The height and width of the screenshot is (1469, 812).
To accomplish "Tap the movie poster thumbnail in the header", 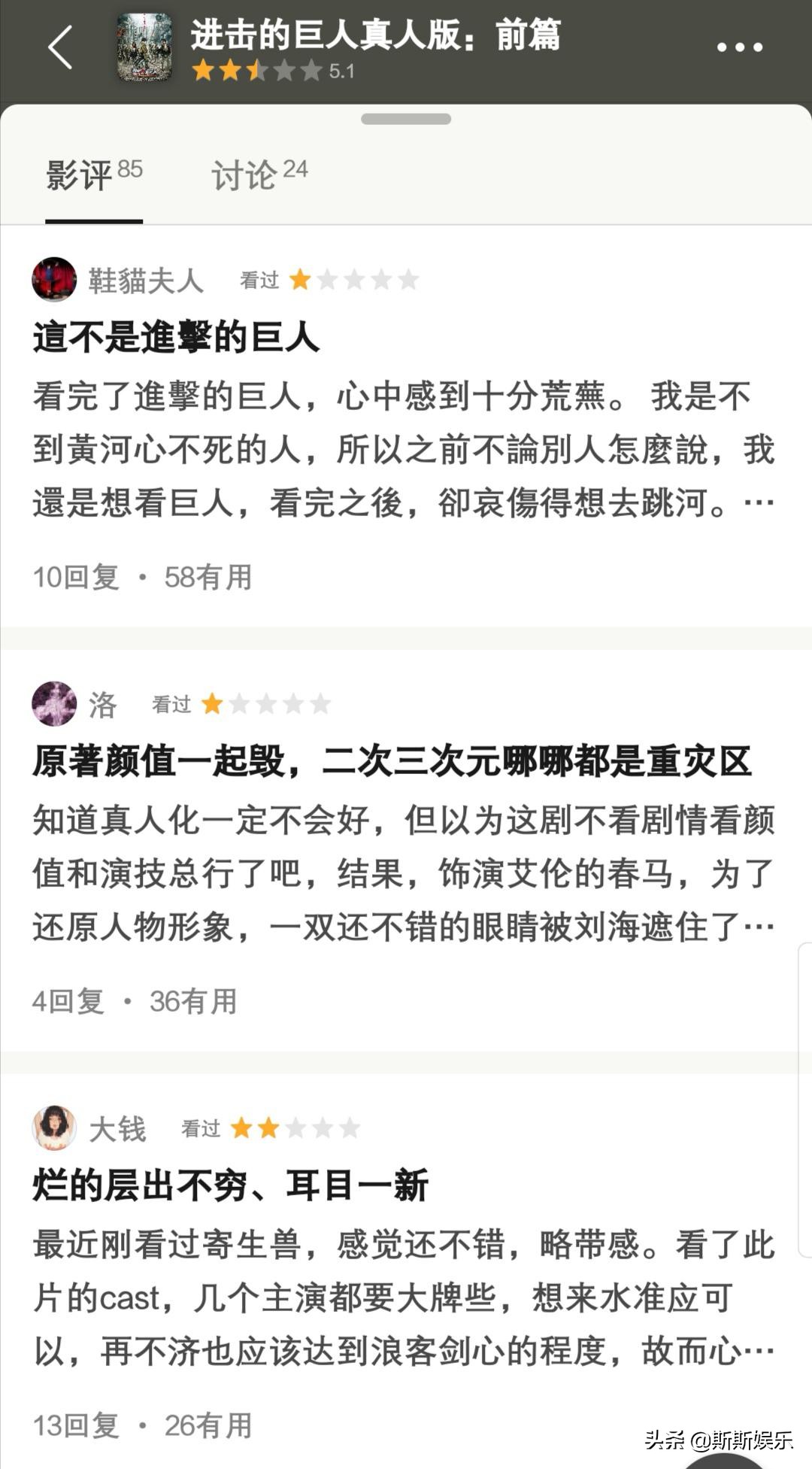I will (144, 45).
